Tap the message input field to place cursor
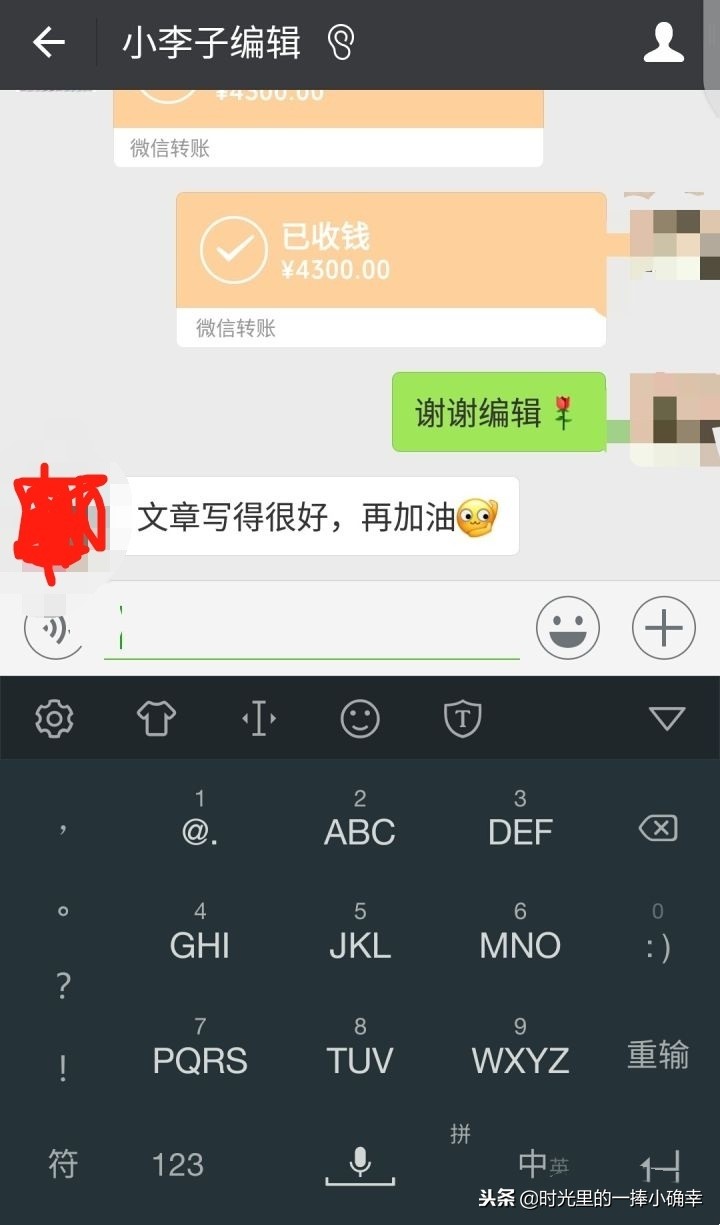The image size is (720, 1225). (x=310, y=628)
